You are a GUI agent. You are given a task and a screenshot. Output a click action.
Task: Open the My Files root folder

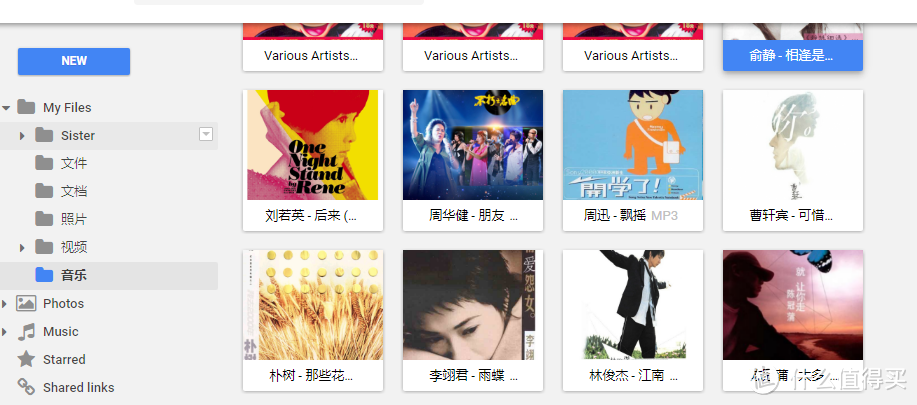[67, 107]
